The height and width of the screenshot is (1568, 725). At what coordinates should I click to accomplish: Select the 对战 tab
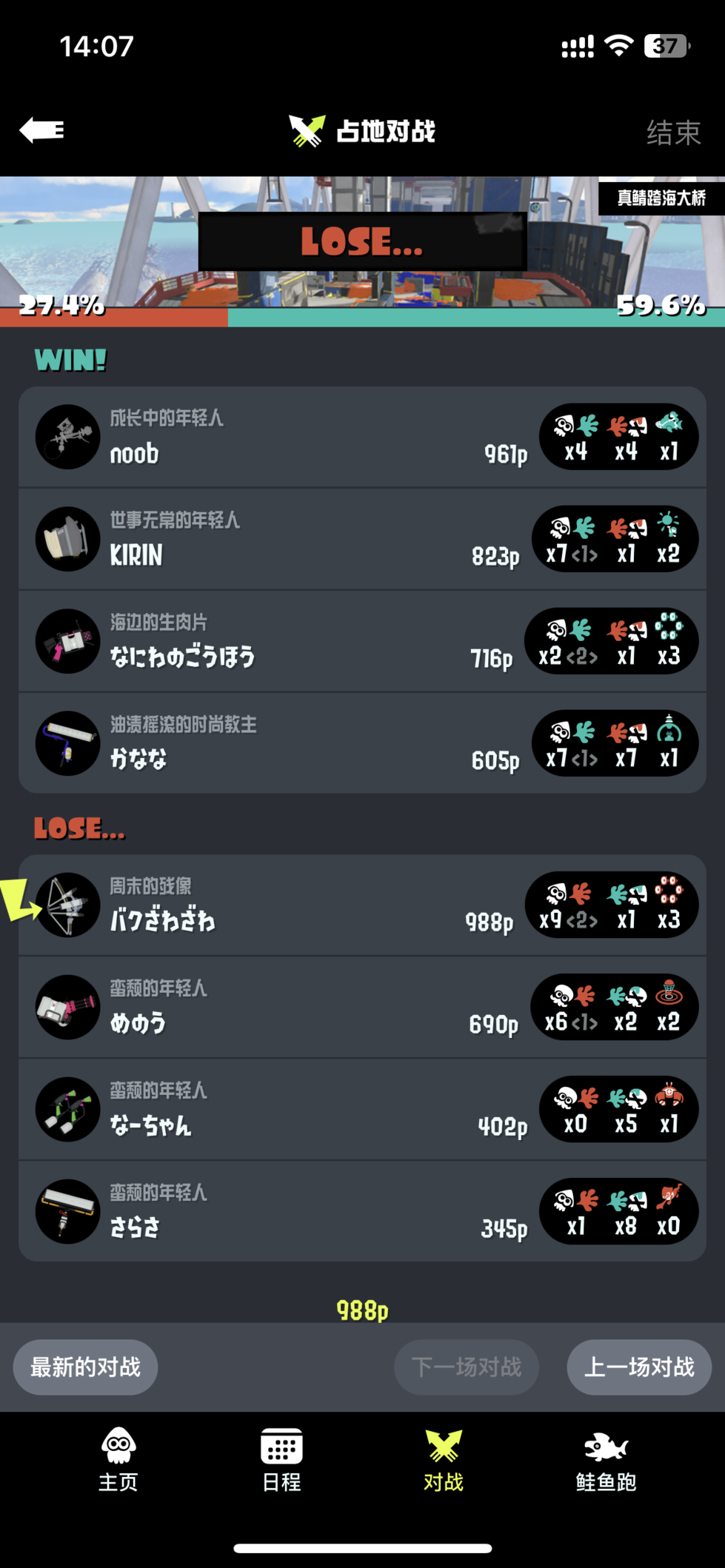(444, 1460)
